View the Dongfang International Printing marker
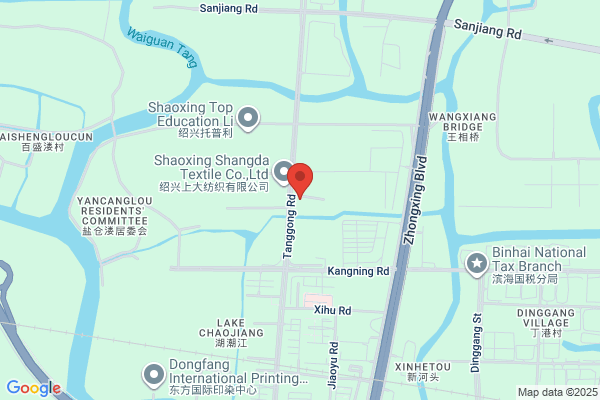The width and height of the screenshot is (600, 400). click(154, 376)
